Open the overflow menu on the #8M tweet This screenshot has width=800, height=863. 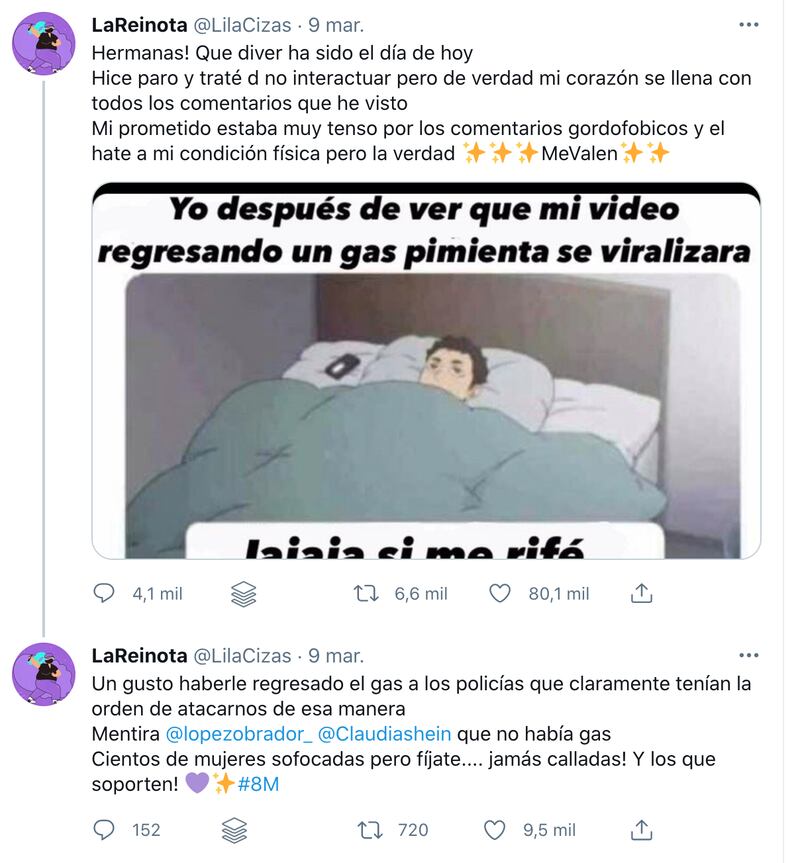pyautogui.click(x=748, y=656)
